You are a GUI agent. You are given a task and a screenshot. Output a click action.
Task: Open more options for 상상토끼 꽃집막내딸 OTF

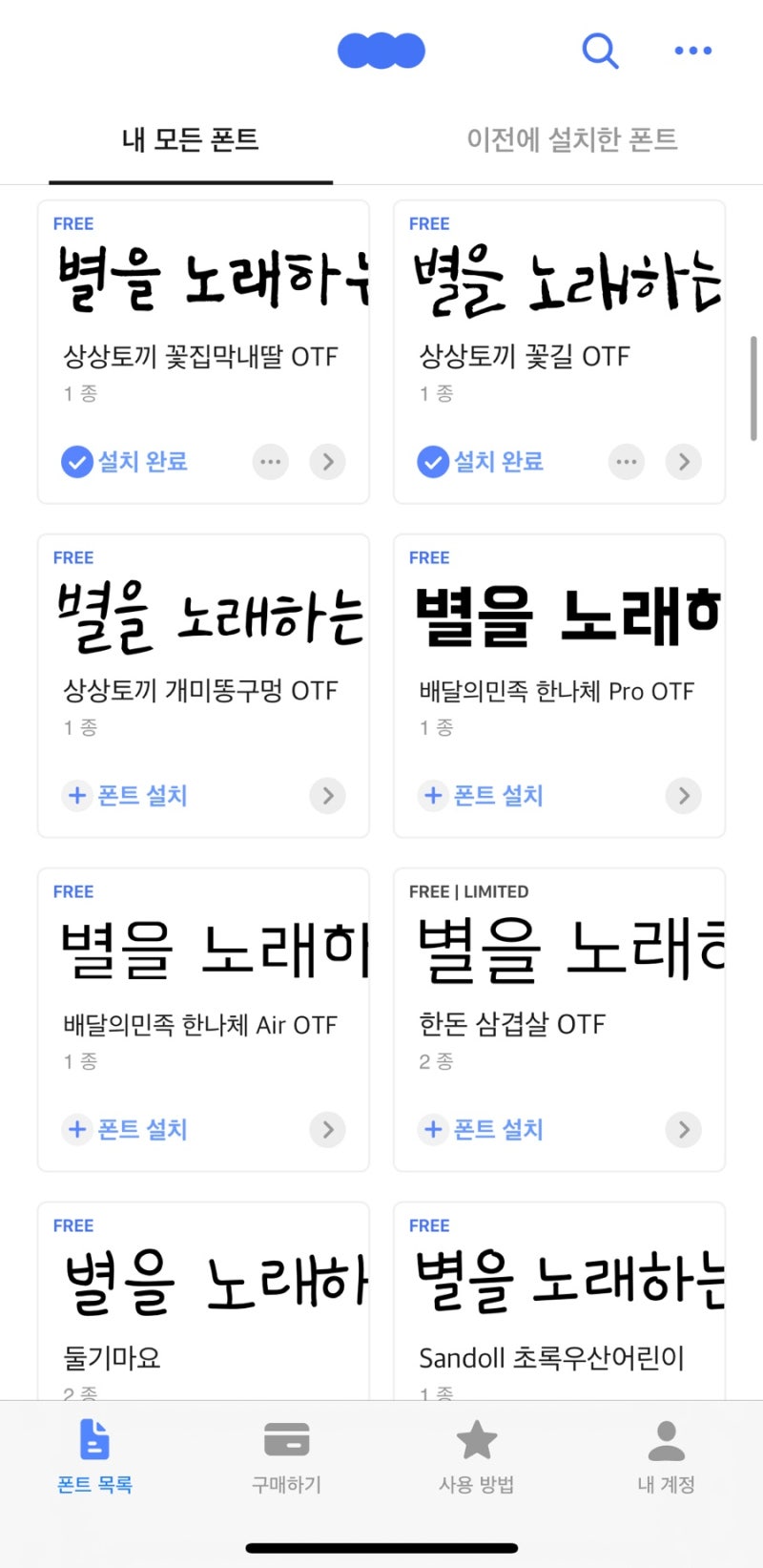click(270, 462)
